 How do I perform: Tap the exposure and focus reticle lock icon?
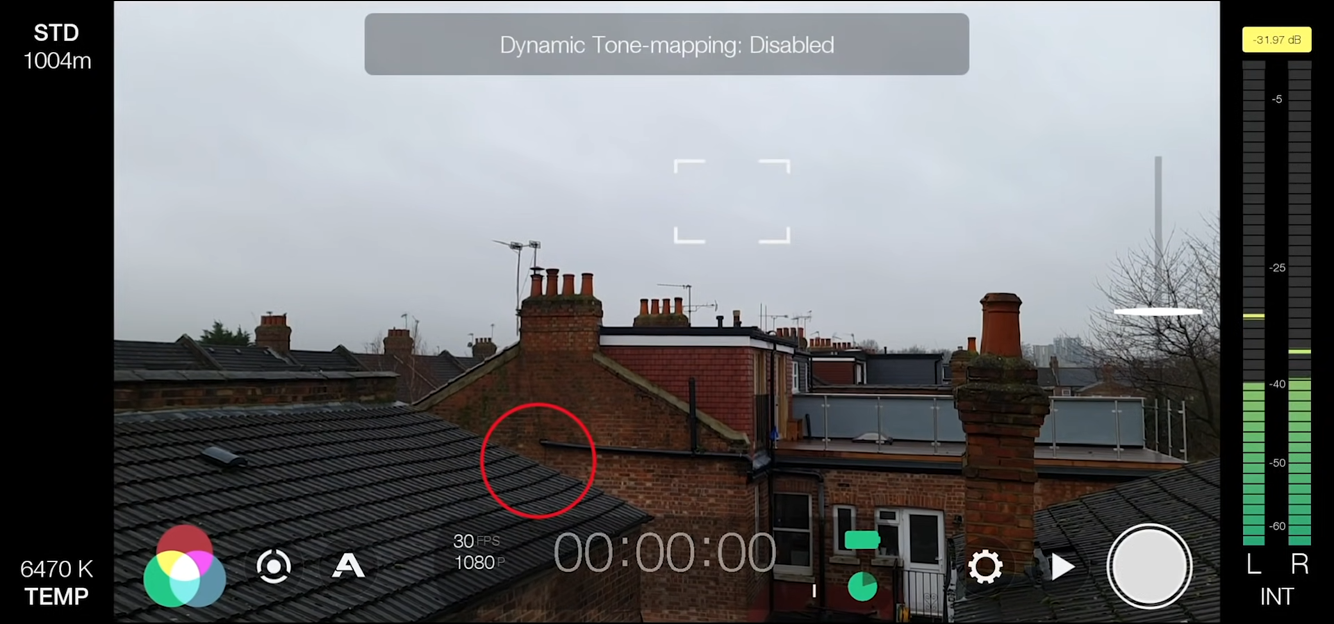click(x=273, y=566)
